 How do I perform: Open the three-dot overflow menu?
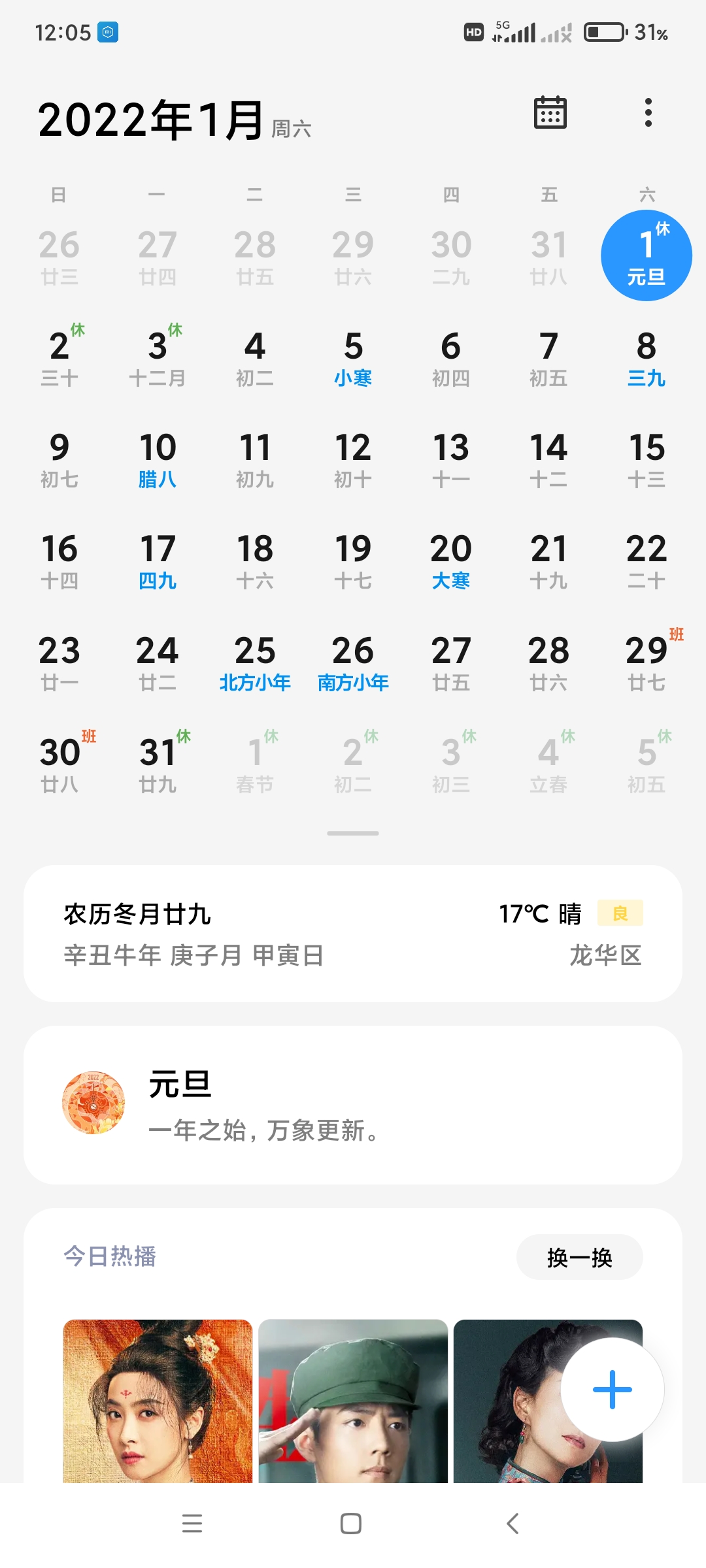(x=648, y=112)
